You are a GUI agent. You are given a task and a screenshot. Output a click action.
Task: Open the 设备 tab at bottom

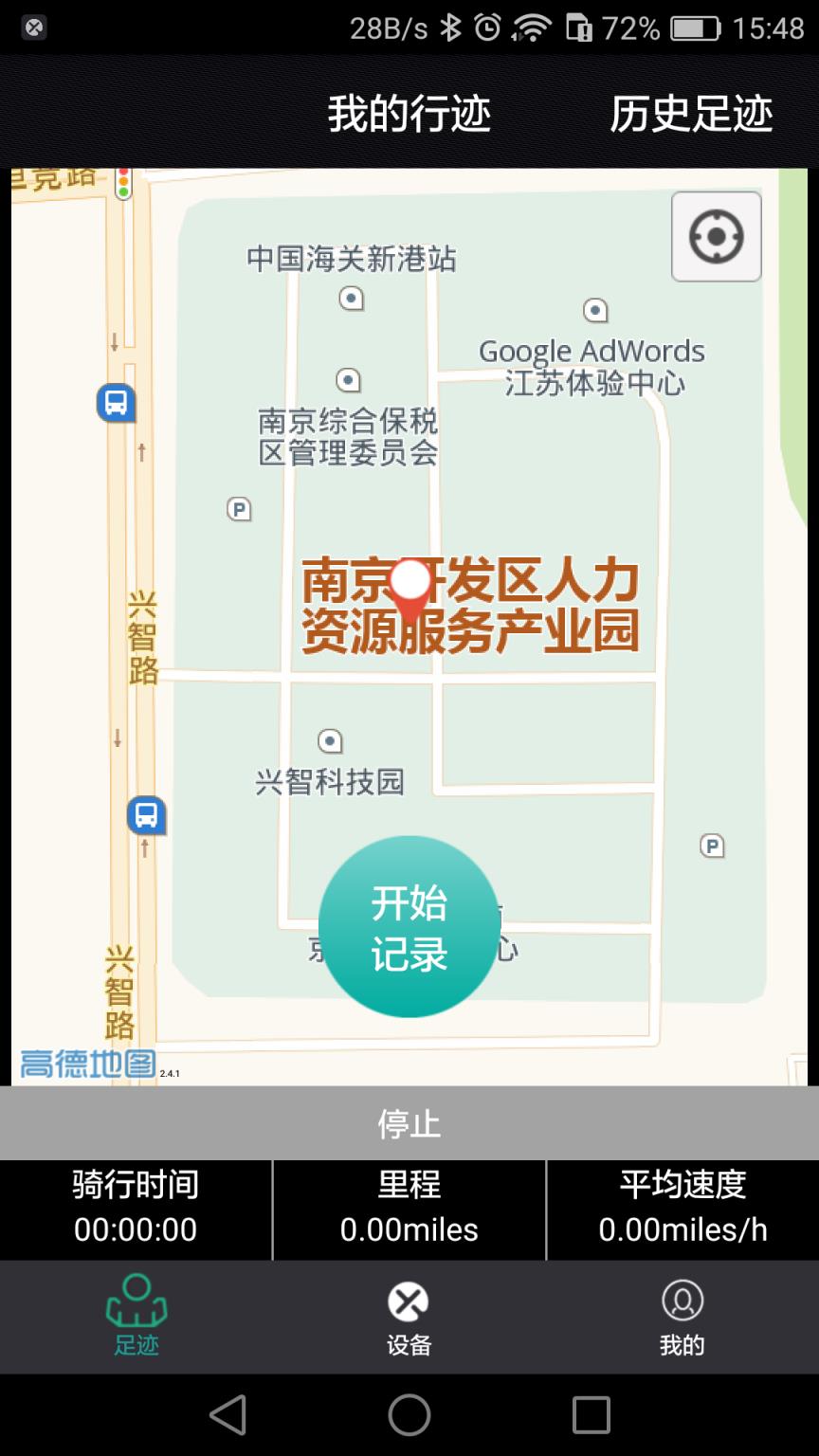[x=409, y=1318]
